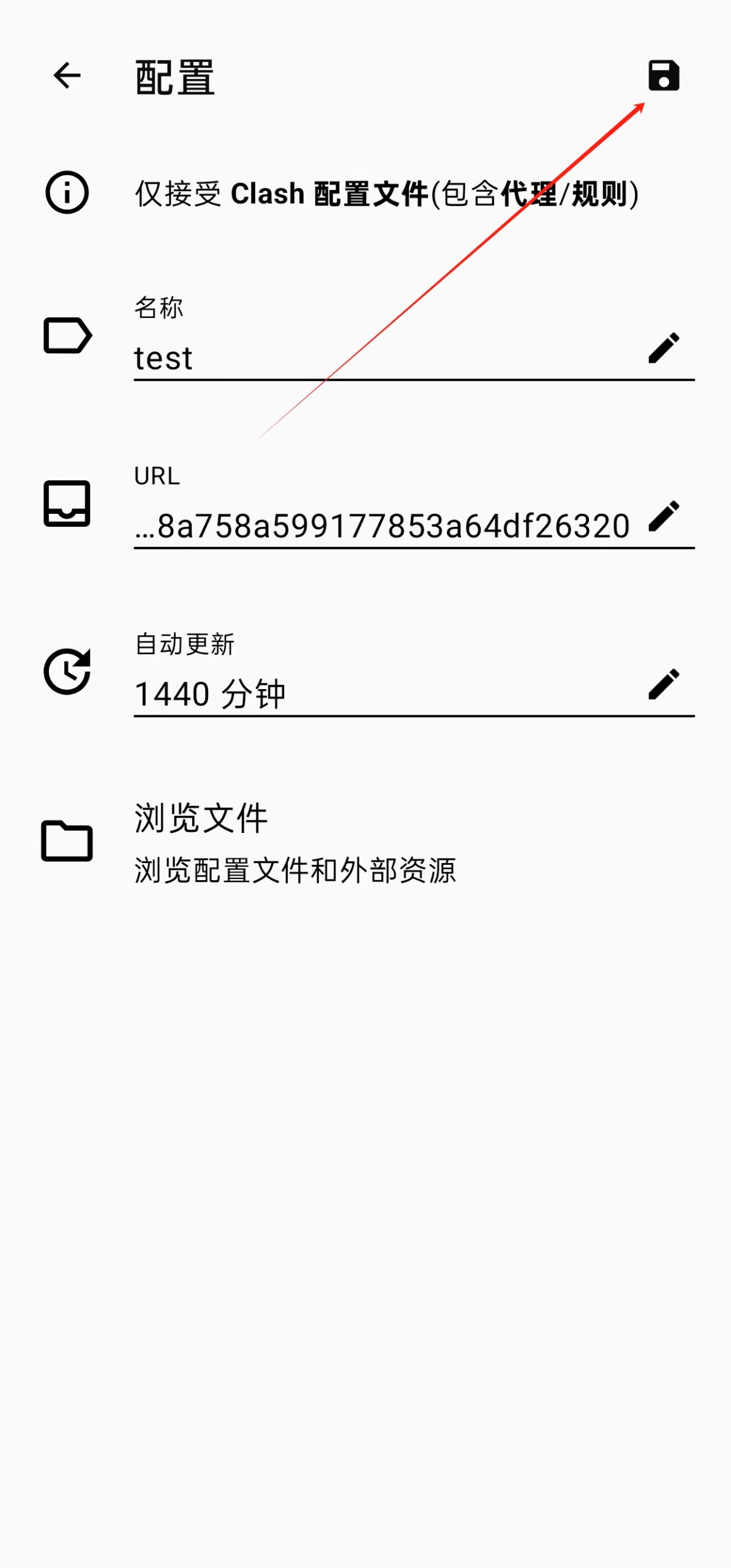The height and width of the screenshot is (1568, 731).
Task: Save the profile with the disk icon
Action: click(664, 76)
